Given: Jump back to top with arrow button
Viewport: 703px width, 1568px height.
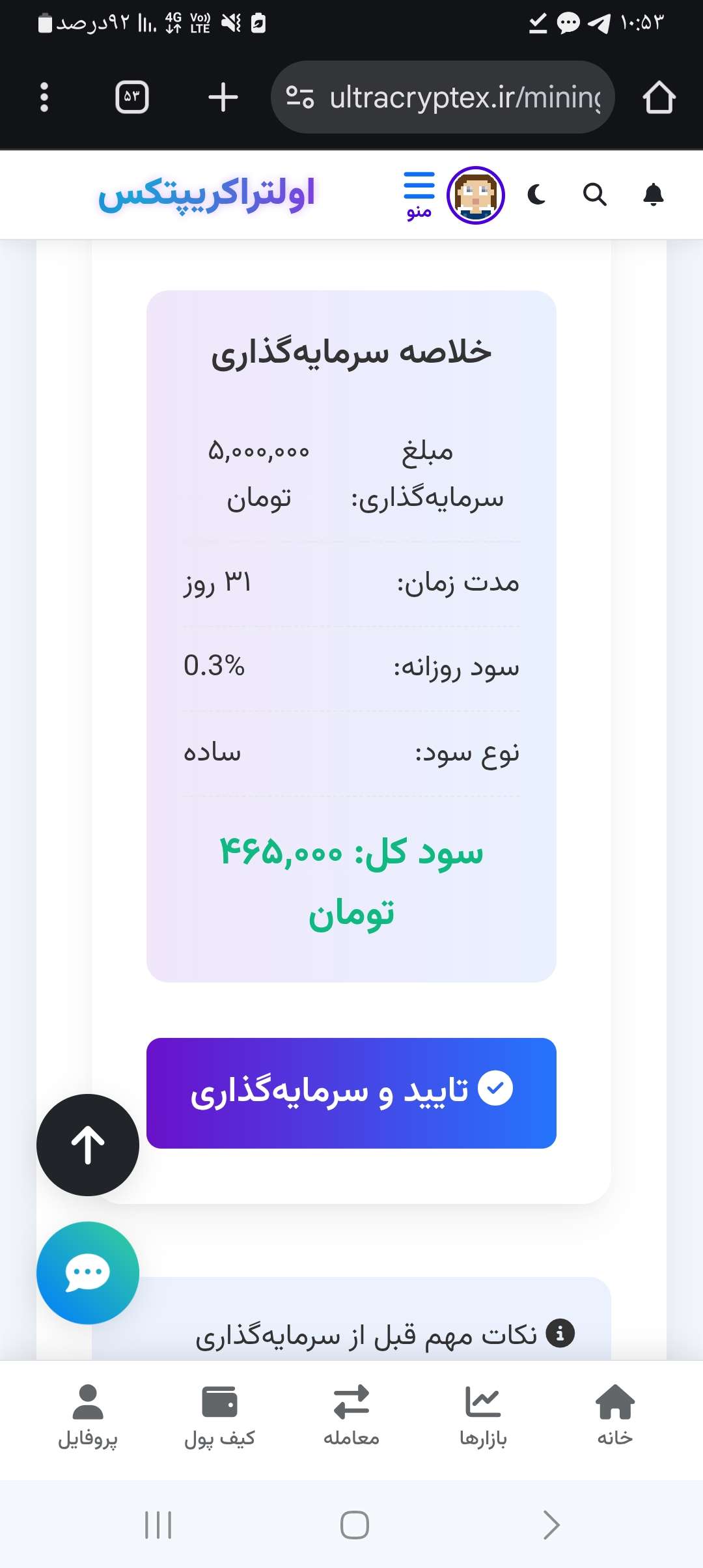Looking at the screenshot, I should tap(88, 1145).
